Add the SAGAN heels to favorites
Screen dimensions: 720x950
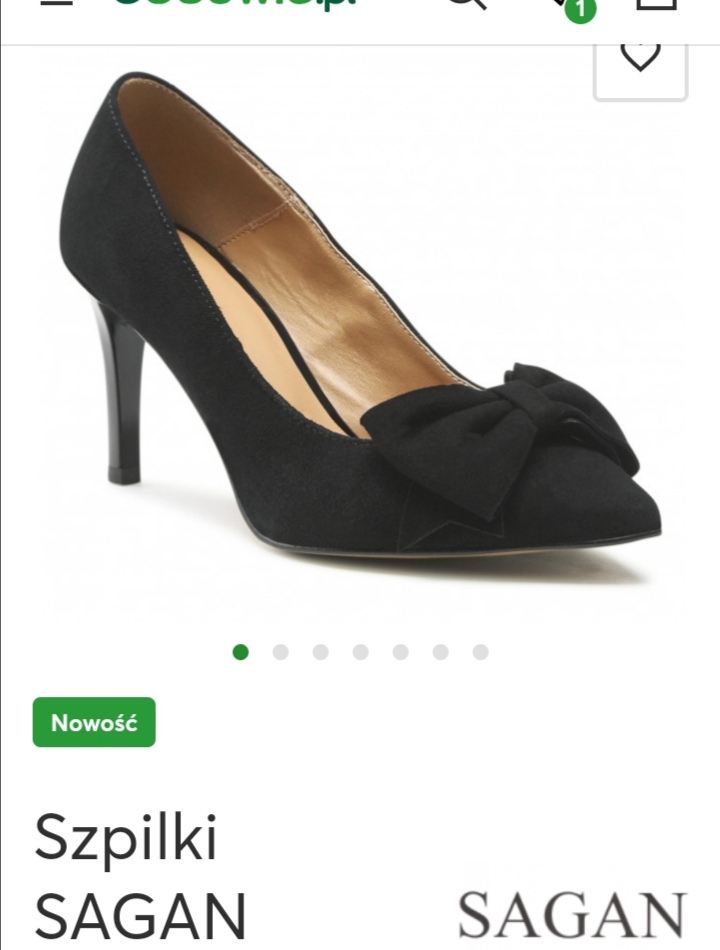point(640,58)
